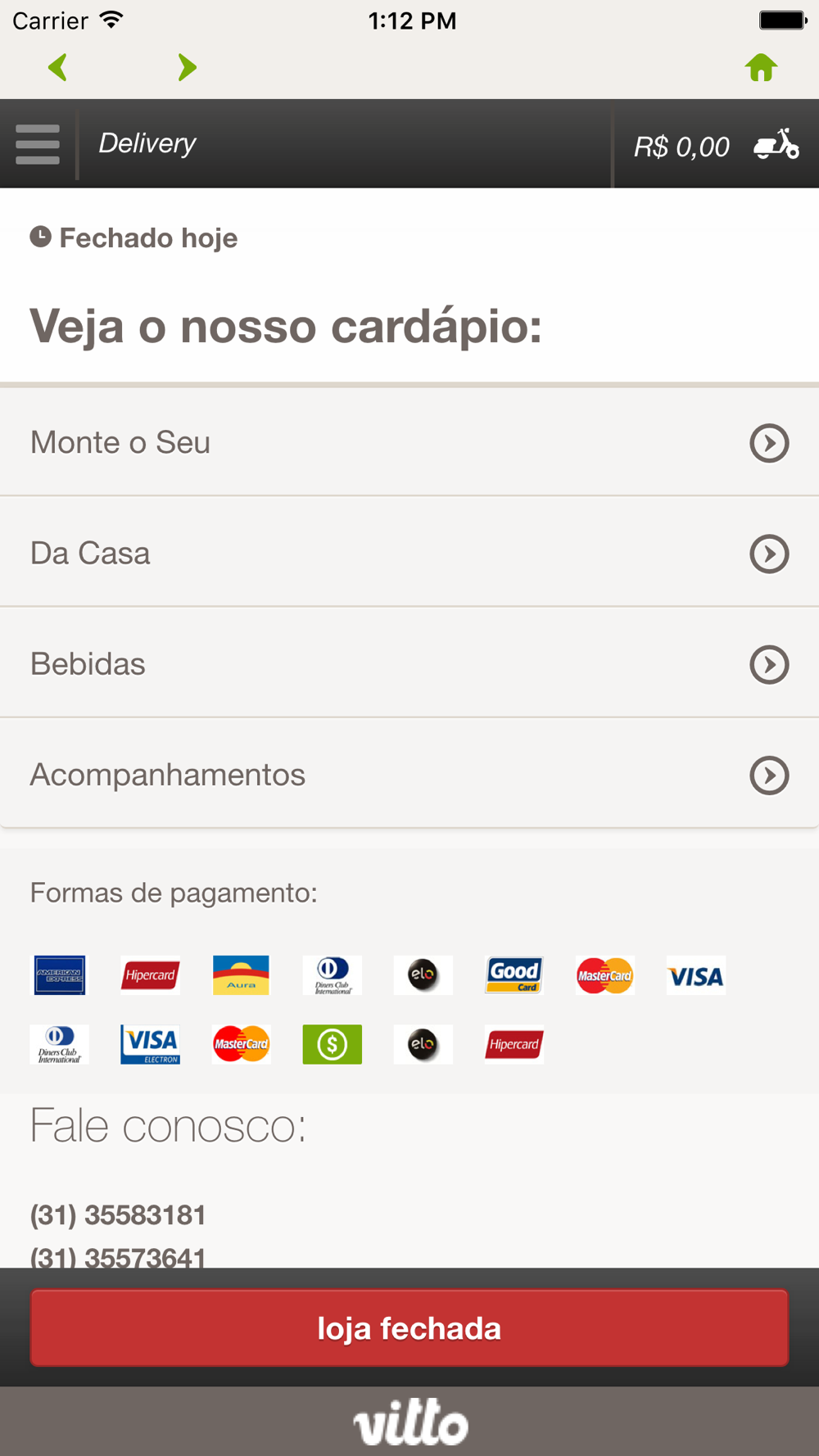Select the Da Casa menu category
The image size is (819, 1456).
point(409,554)
